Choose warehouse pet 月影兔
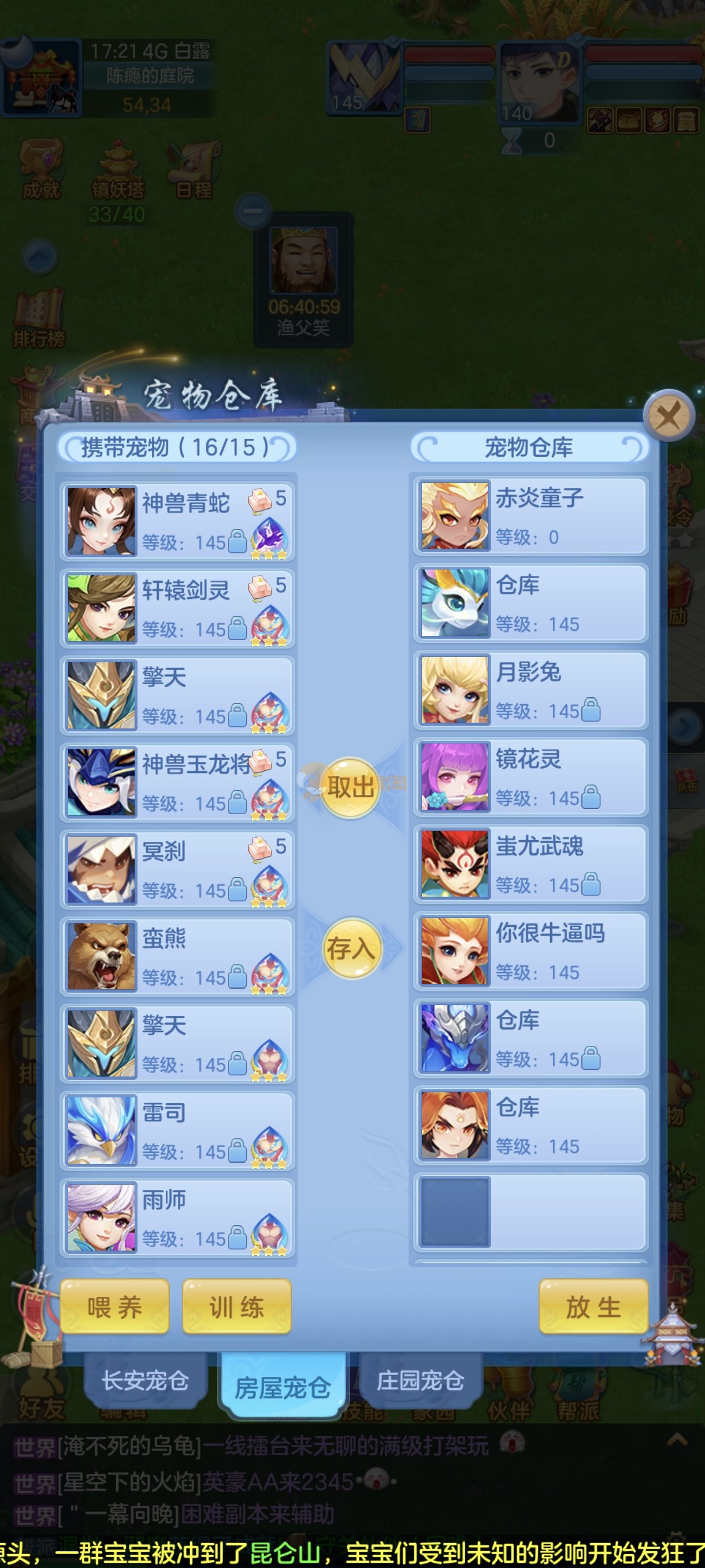The width and height of the screenshot is (705, 1568). pyautogui.click(x=530, y=690)
